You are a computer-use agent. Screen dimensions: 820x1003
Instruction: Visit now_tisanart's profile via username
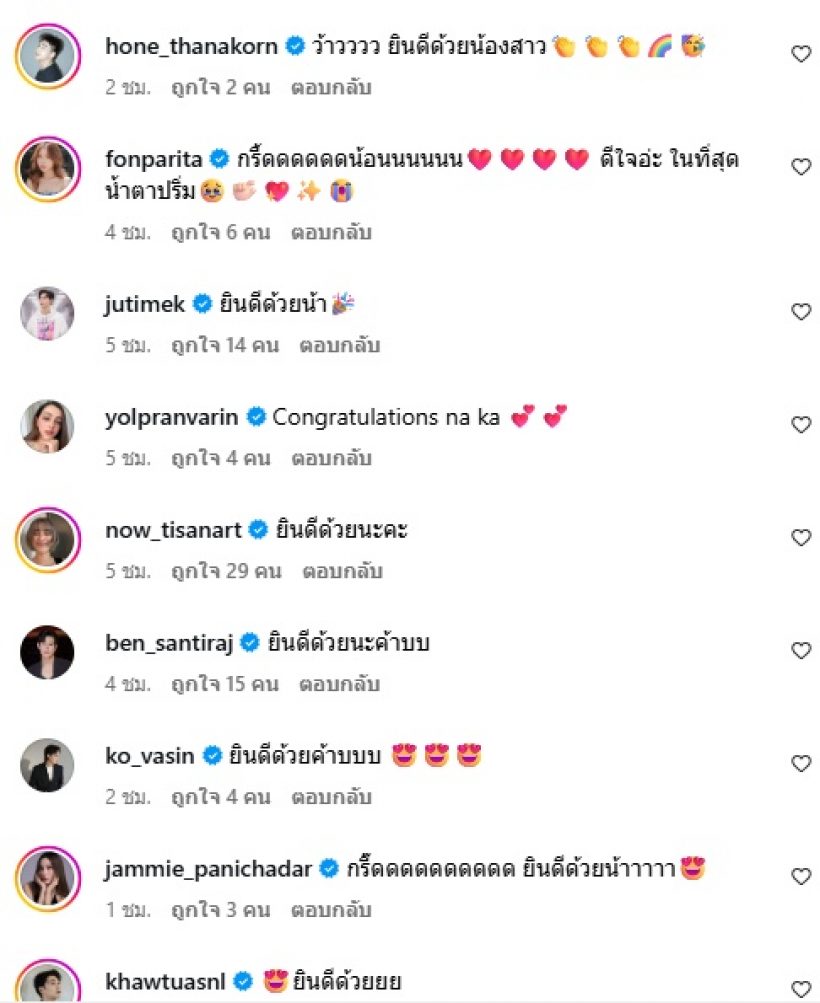(173, 530)
